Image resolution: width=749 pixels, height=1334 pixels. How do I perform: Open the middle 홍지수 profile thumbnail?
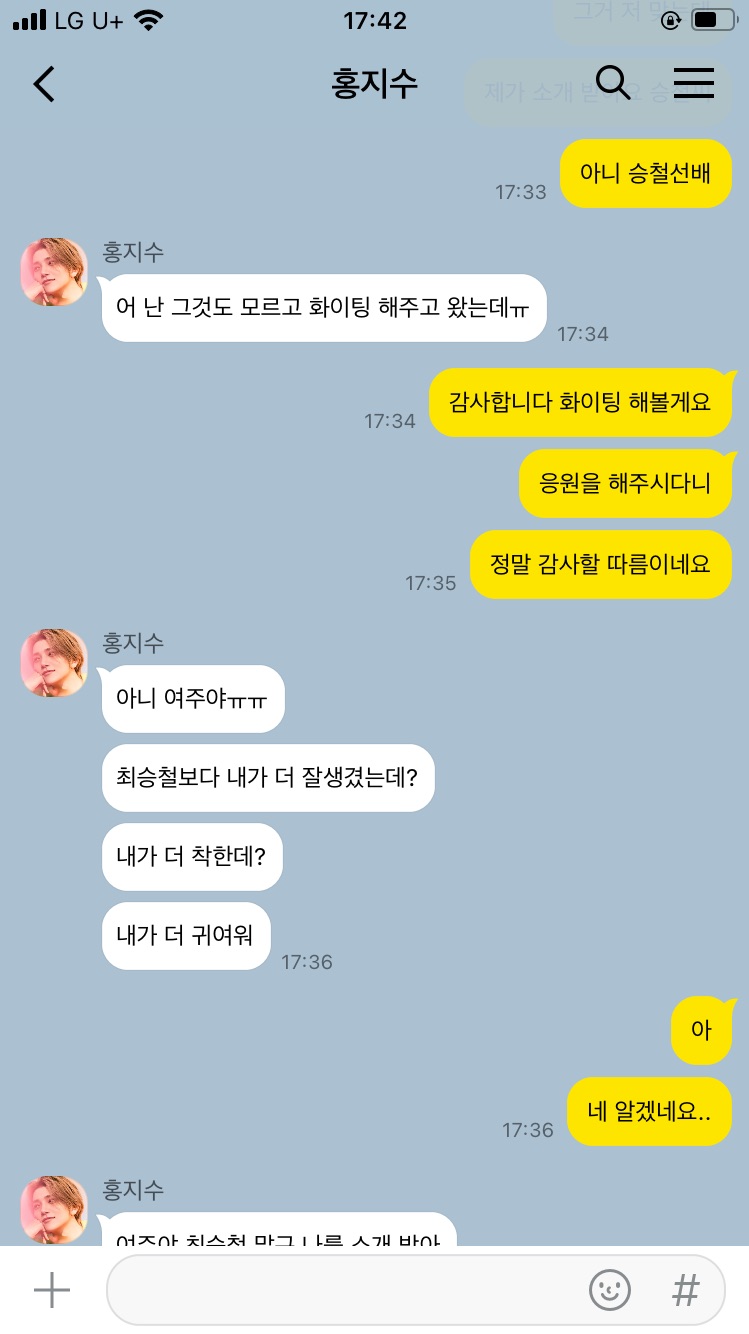click(53, 662)
